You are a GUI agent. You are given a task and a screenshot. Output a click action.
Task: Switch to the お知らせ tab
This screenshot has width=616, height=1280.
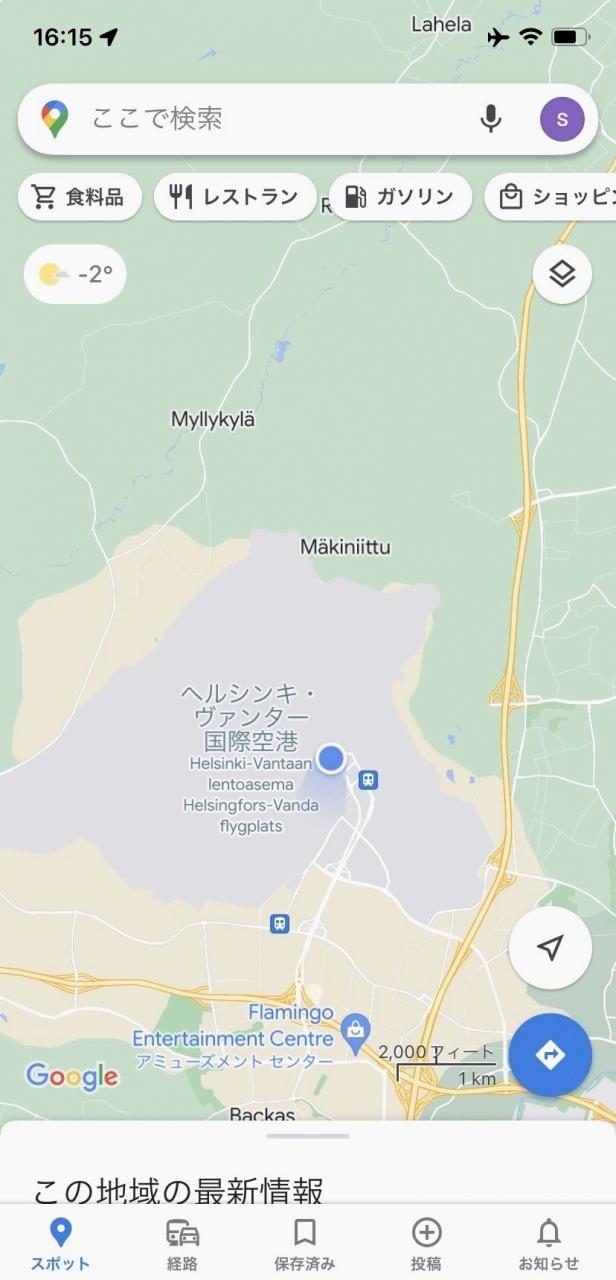549,1244
